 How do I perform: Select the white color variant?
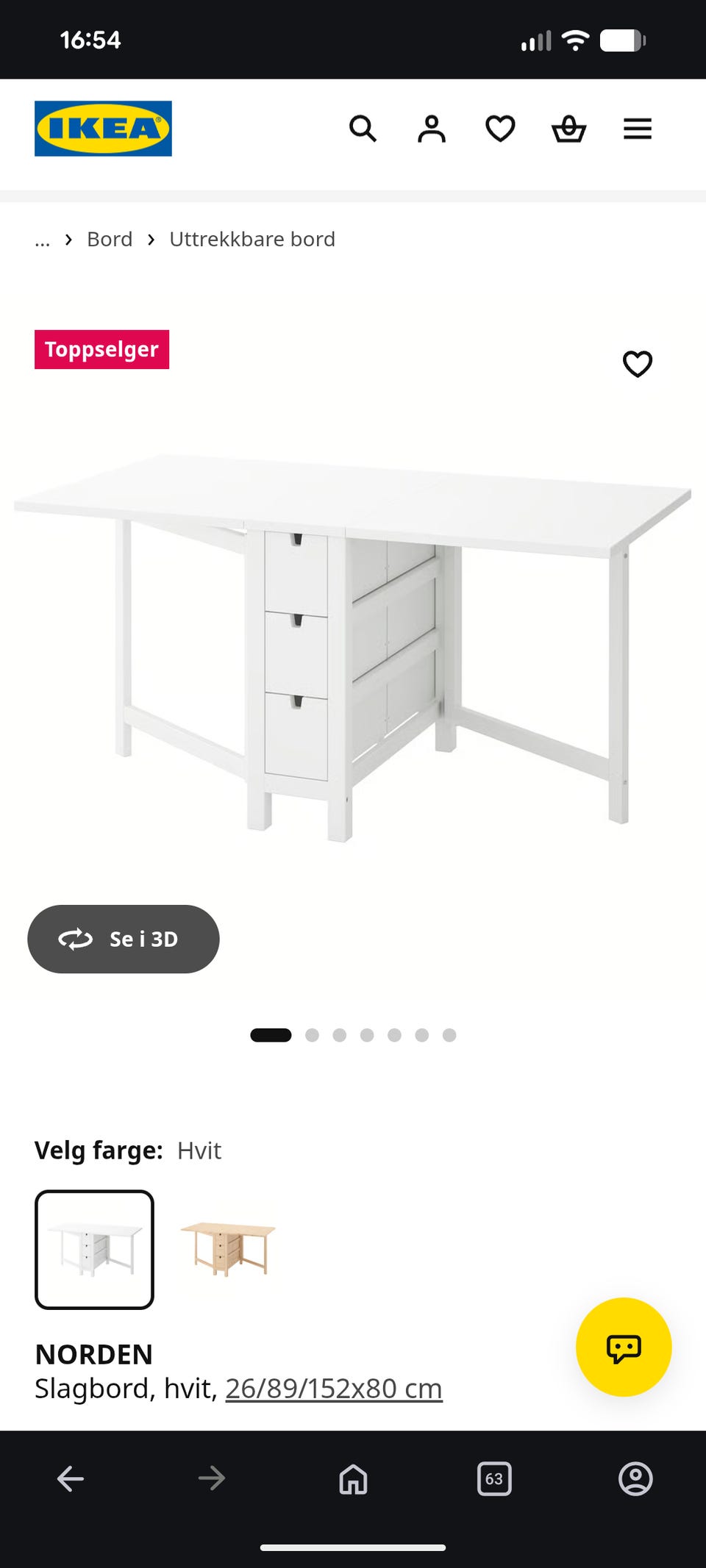click(94, 1250)
